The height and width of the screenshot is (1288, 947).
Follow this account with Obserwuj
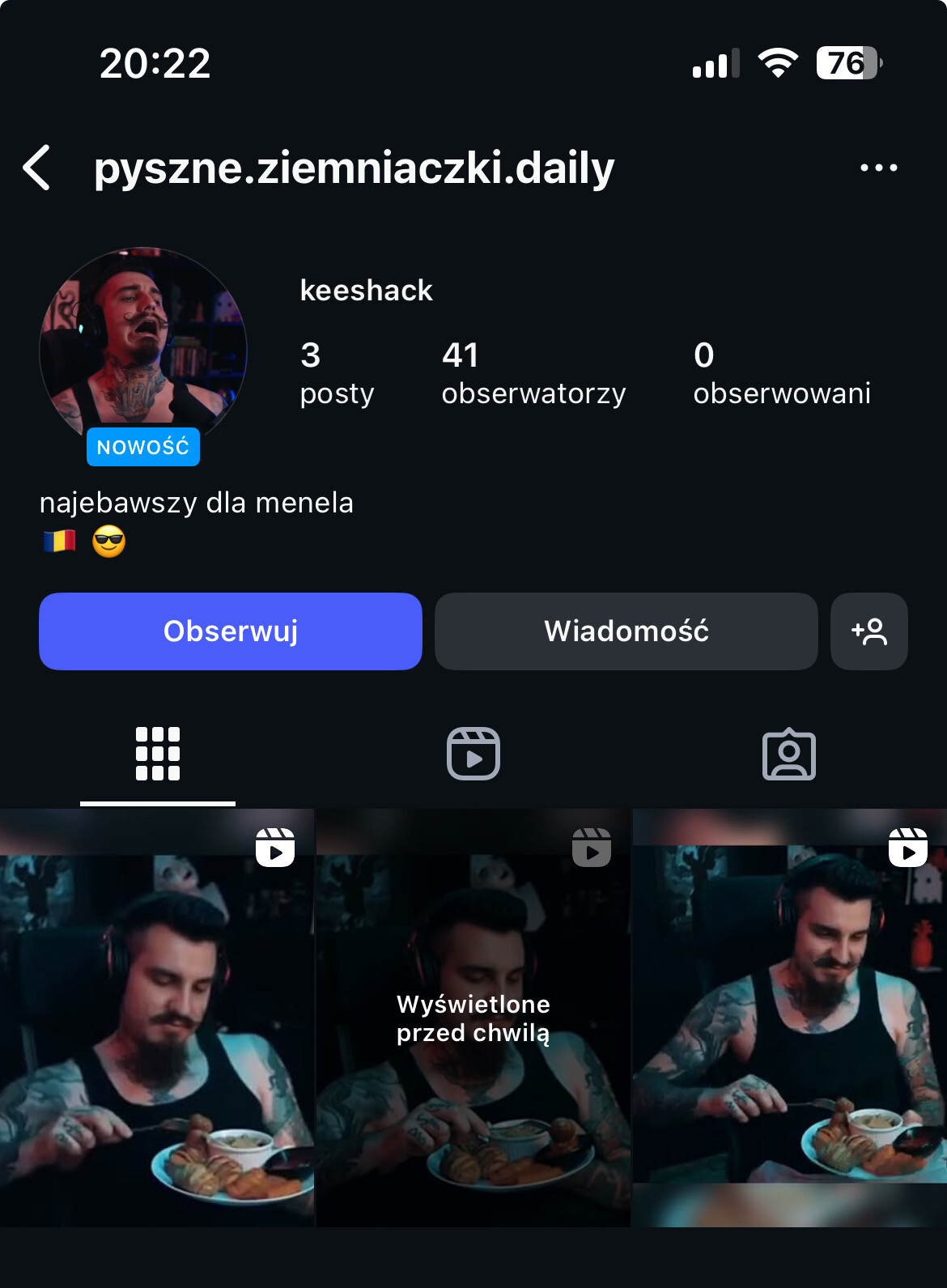click(x=231, y=631)
